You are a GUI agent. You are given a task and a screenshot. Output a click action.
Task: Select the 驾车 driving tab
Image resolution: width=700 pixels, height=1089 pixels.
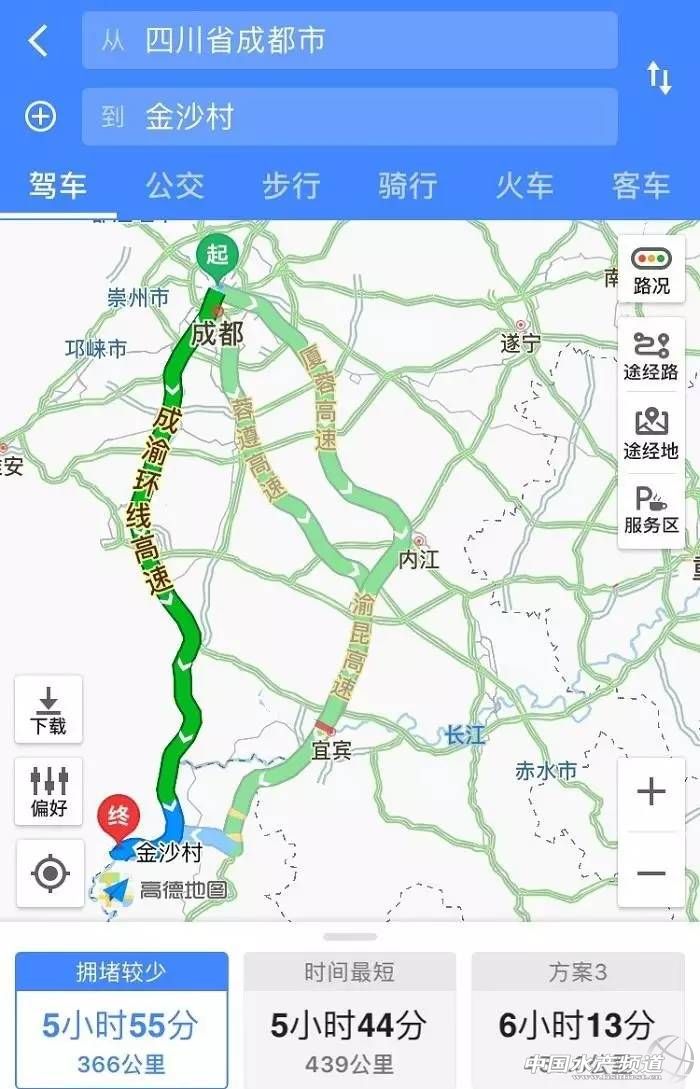(x=58, y=186)
